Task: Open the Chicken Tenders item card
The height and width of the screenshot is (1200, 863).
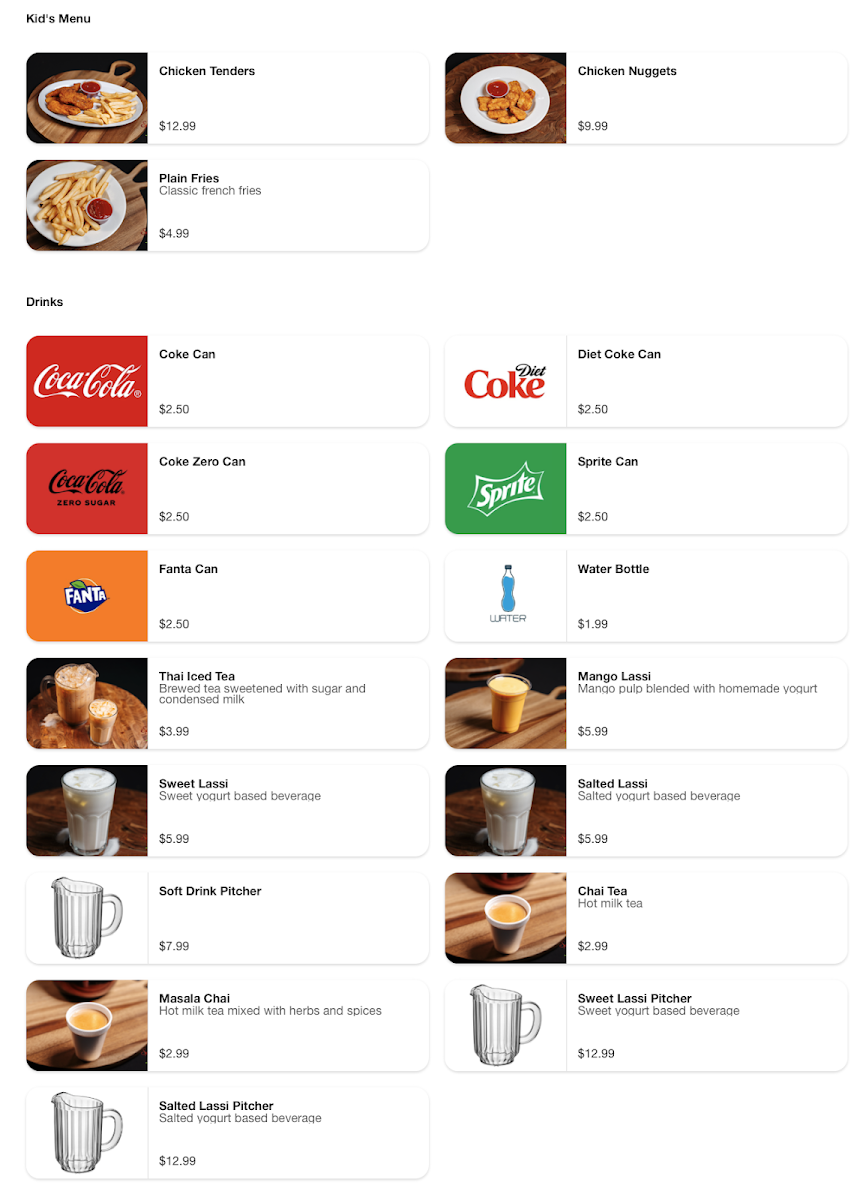Action: click(x=227, y=98)
